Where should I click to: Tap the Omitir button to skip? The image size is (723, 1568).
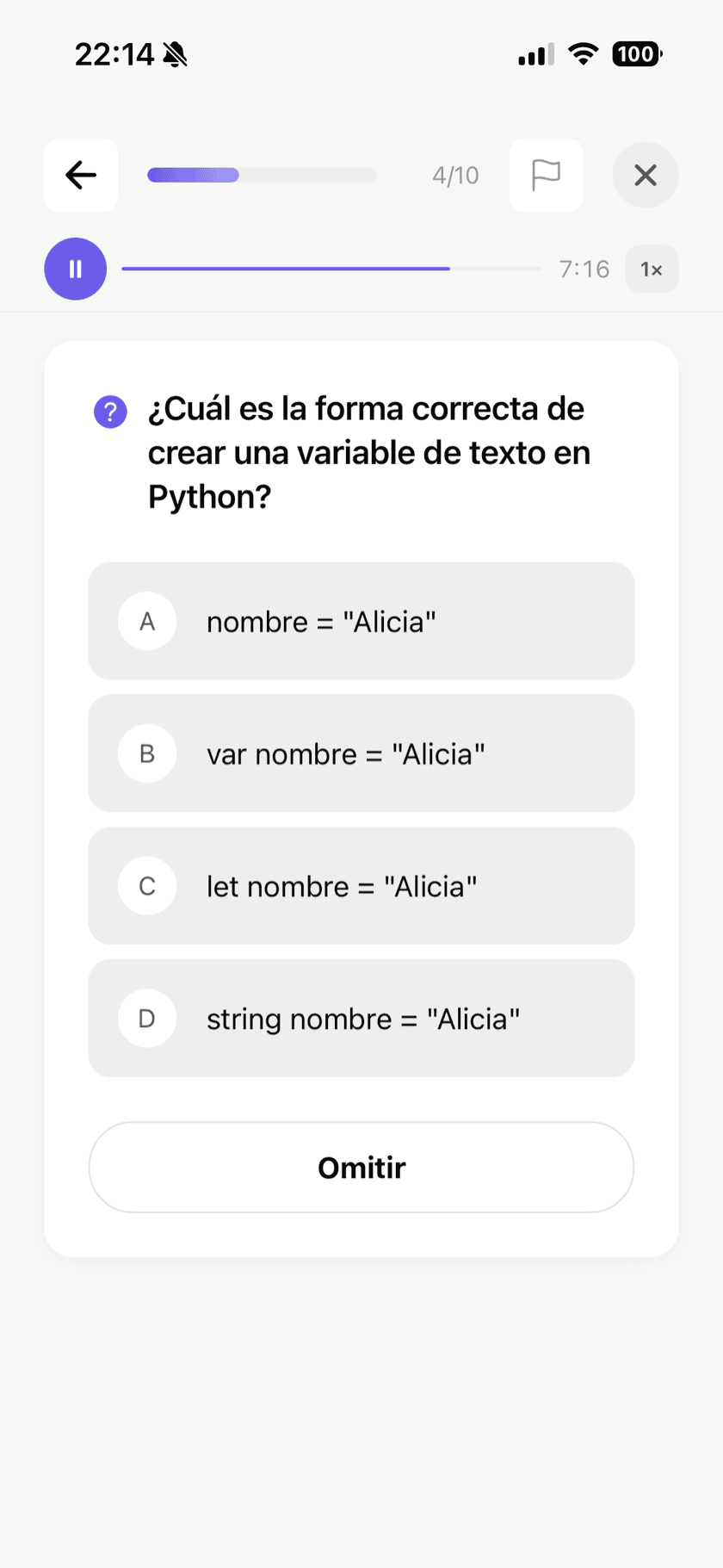pos(361,1167)
